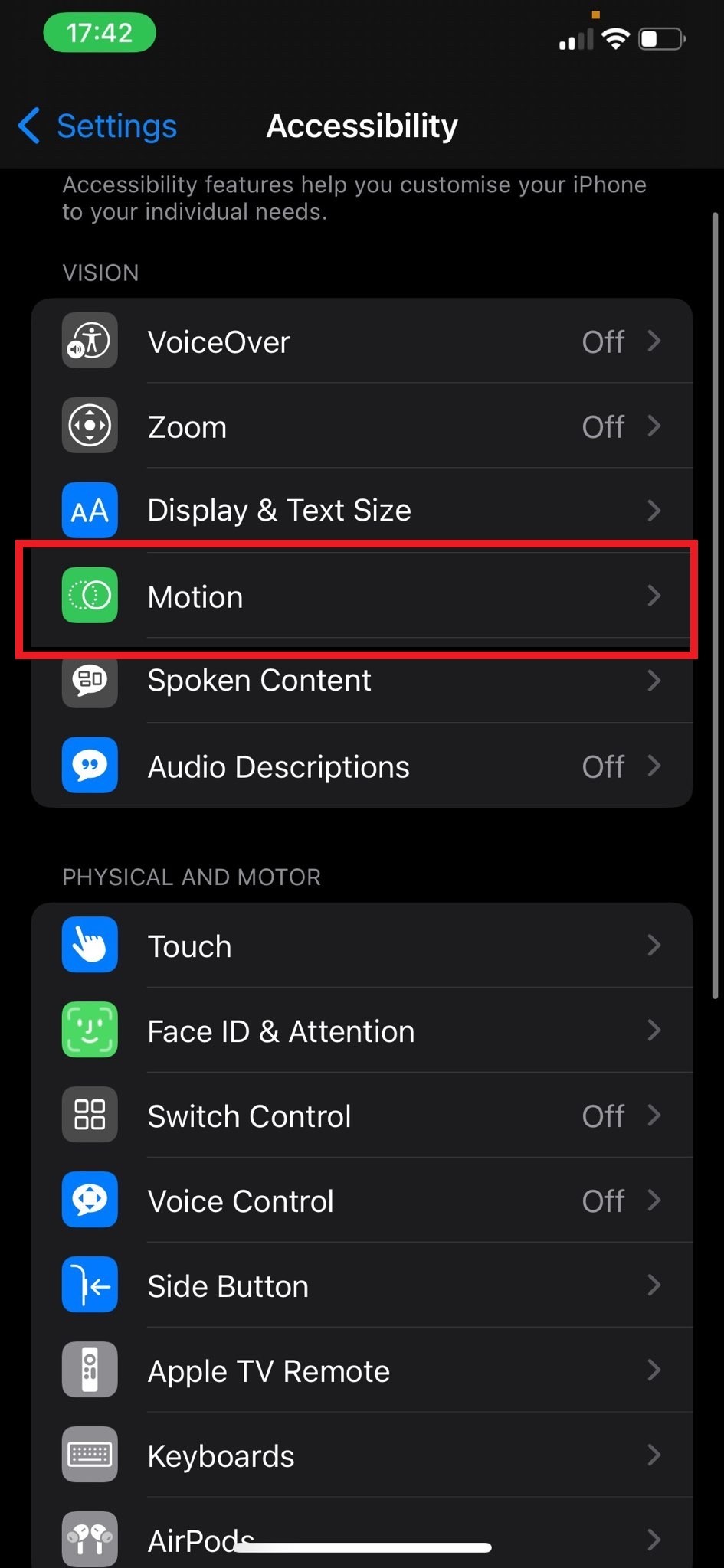724x1568 pixels.
Task: Tap the Side Button icon
Action: 90,1285
